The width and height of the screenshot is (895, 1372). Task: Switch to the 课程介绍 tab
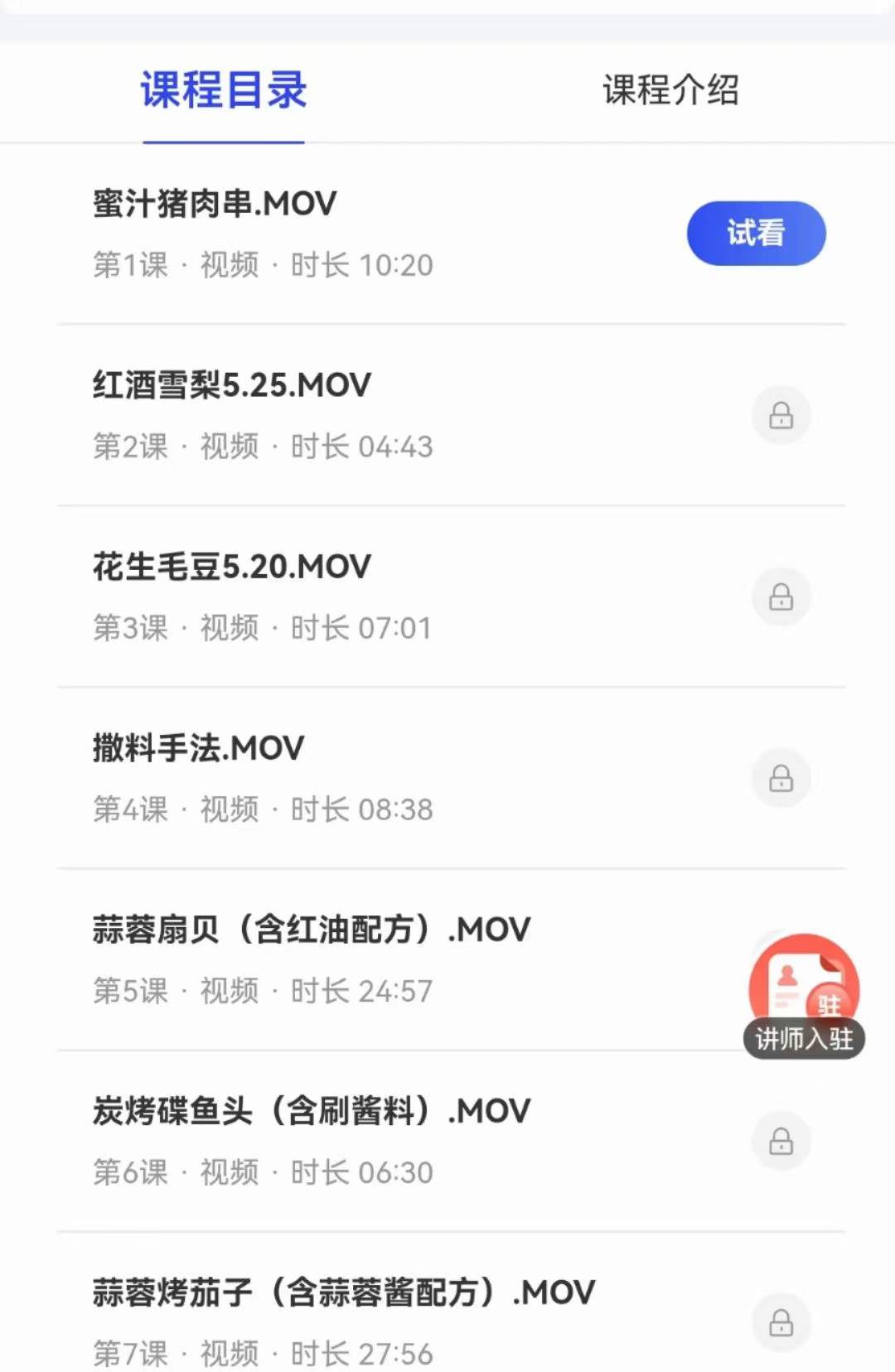[670, 91]
